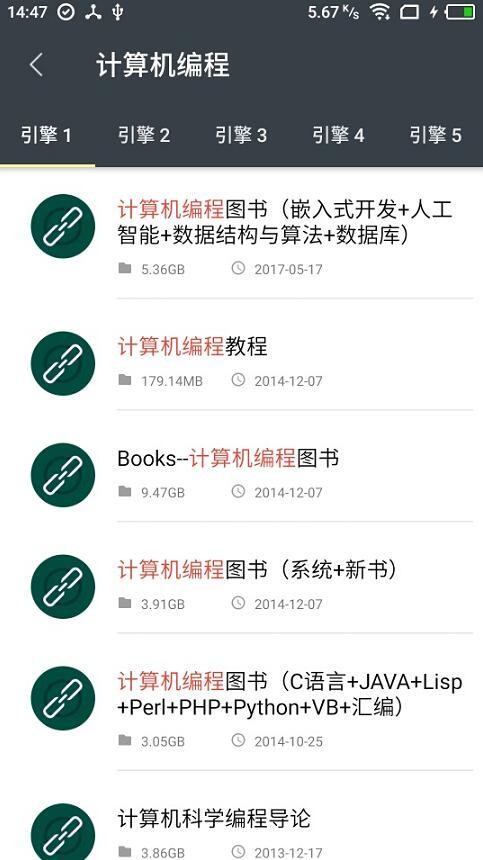Screen dimensions: 483x860
Task: Open the 计算机编程教程 result
Action: pos(241,363)
